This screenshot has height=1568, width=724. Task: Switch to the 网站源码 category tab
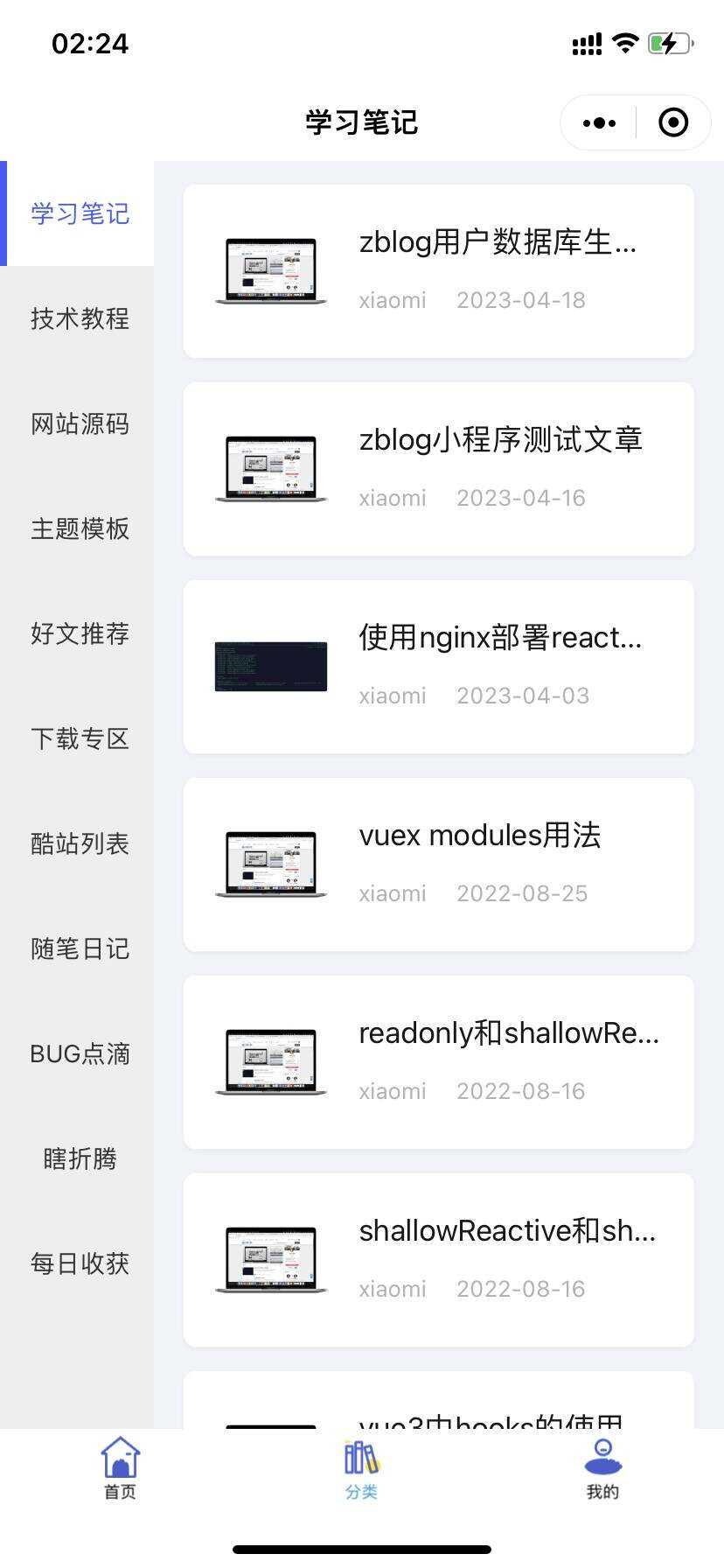point(79,423)
